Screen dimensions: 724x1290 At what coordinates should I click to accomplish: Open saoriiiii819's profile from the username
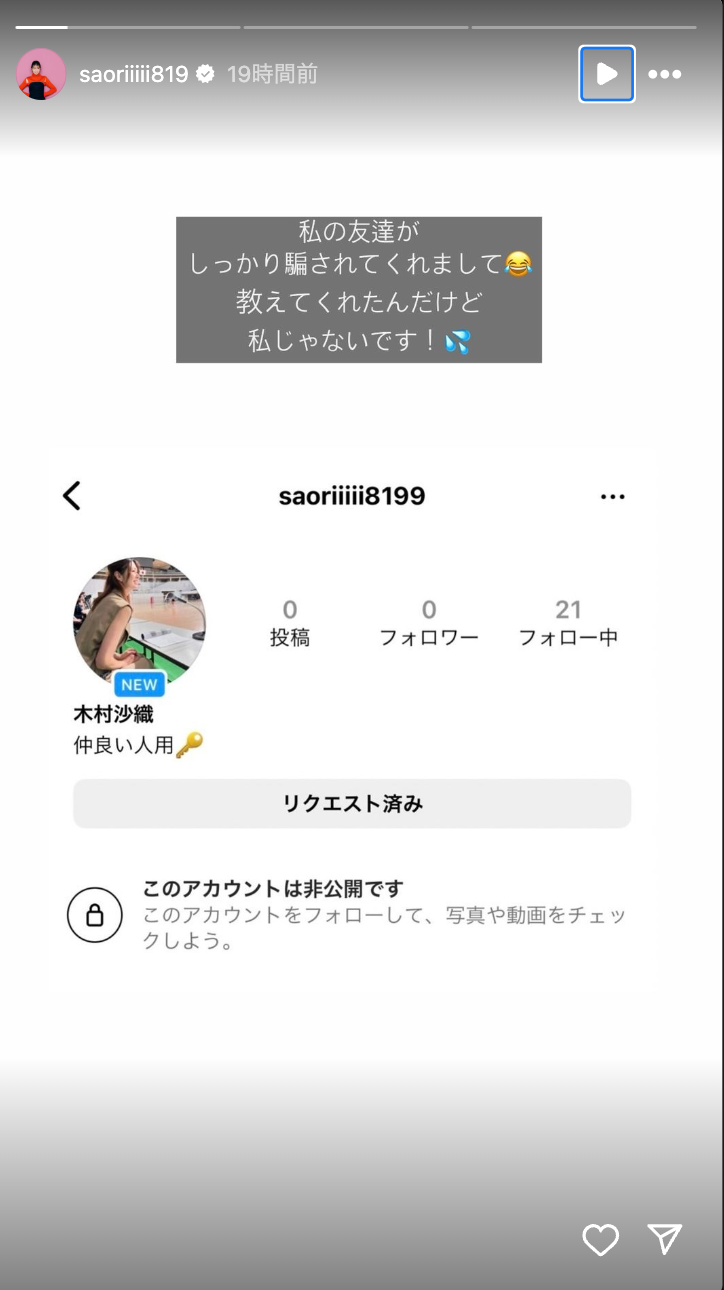[x=134, y=73]
